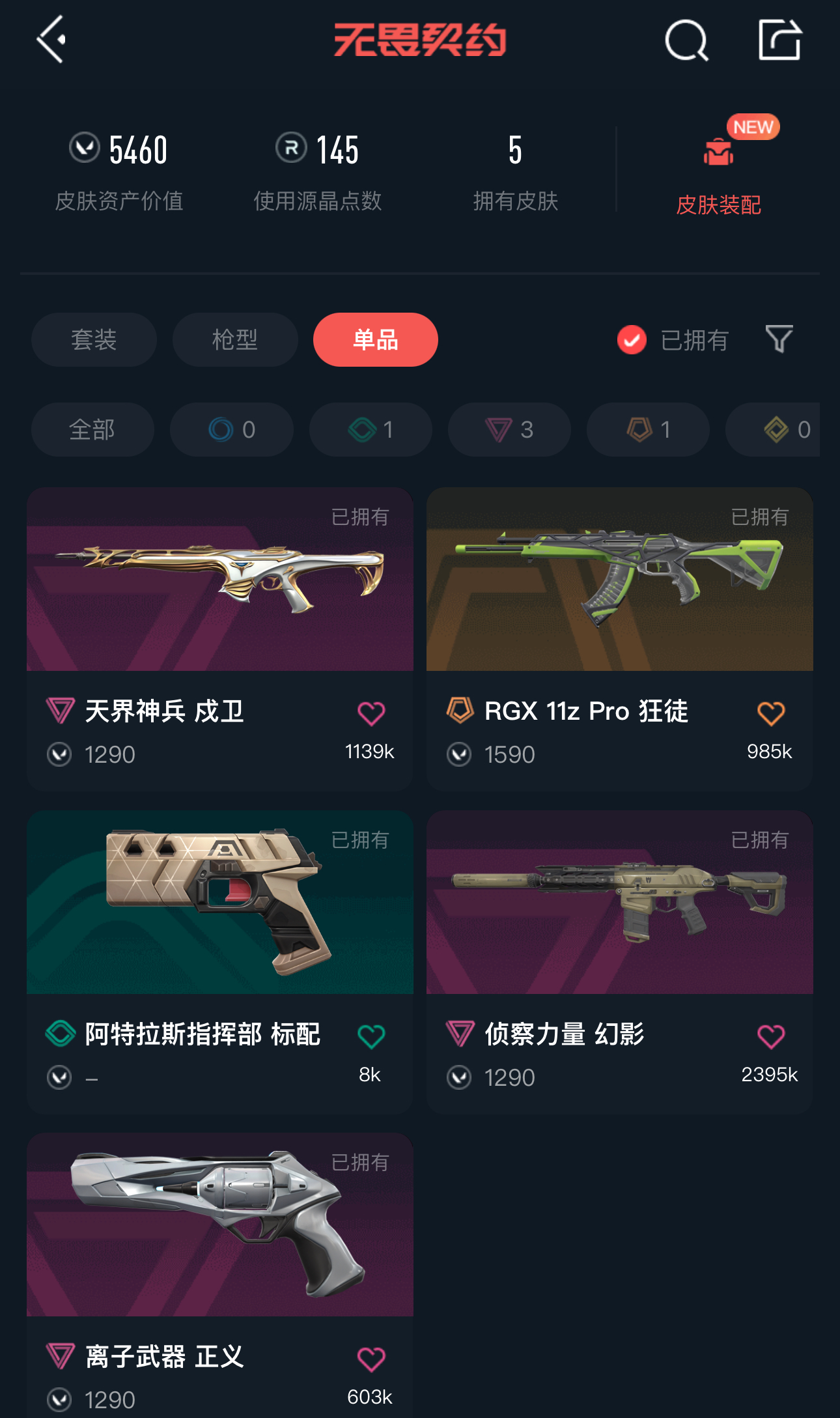Like the 侦察力量 幻影 skin
The image size is (840, 1418).
point(771,1036)
